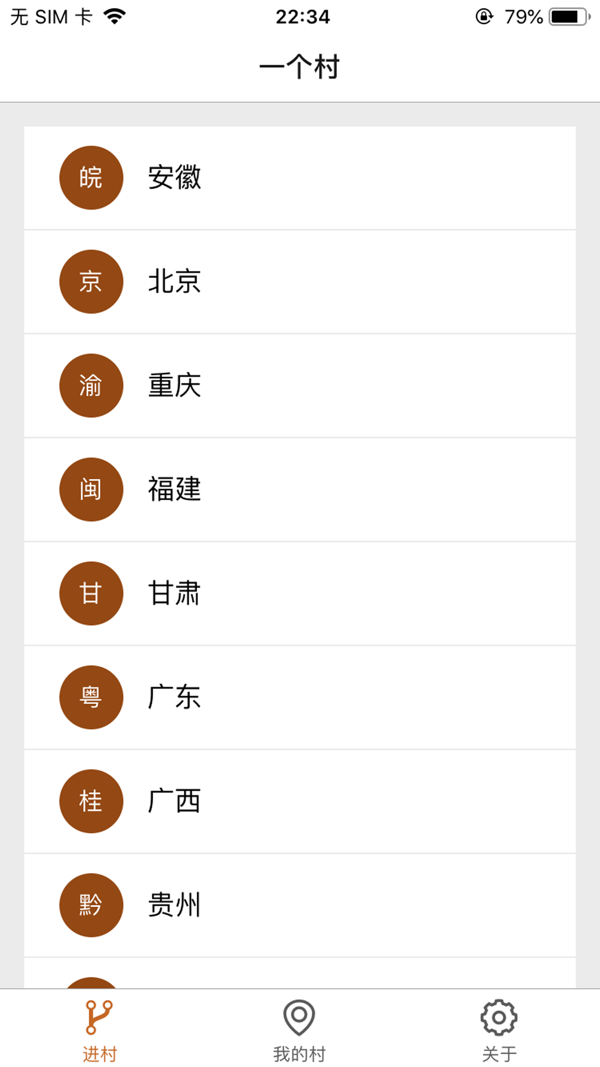
Task: Select the 广东 row
Action: click(x=300, y=698)
